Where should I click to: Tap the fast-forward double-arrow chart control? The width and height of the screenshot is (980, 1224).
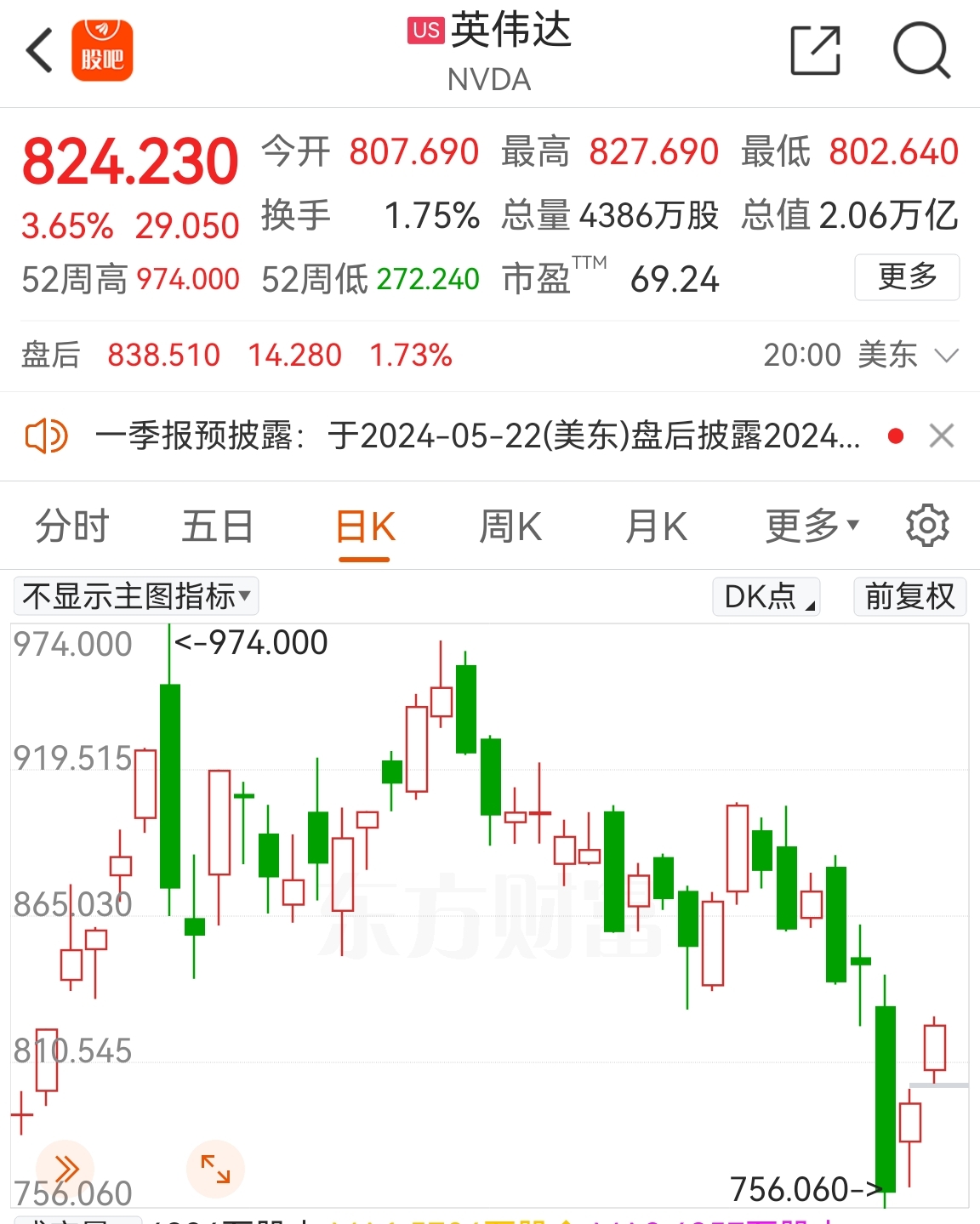(66, 1168)
